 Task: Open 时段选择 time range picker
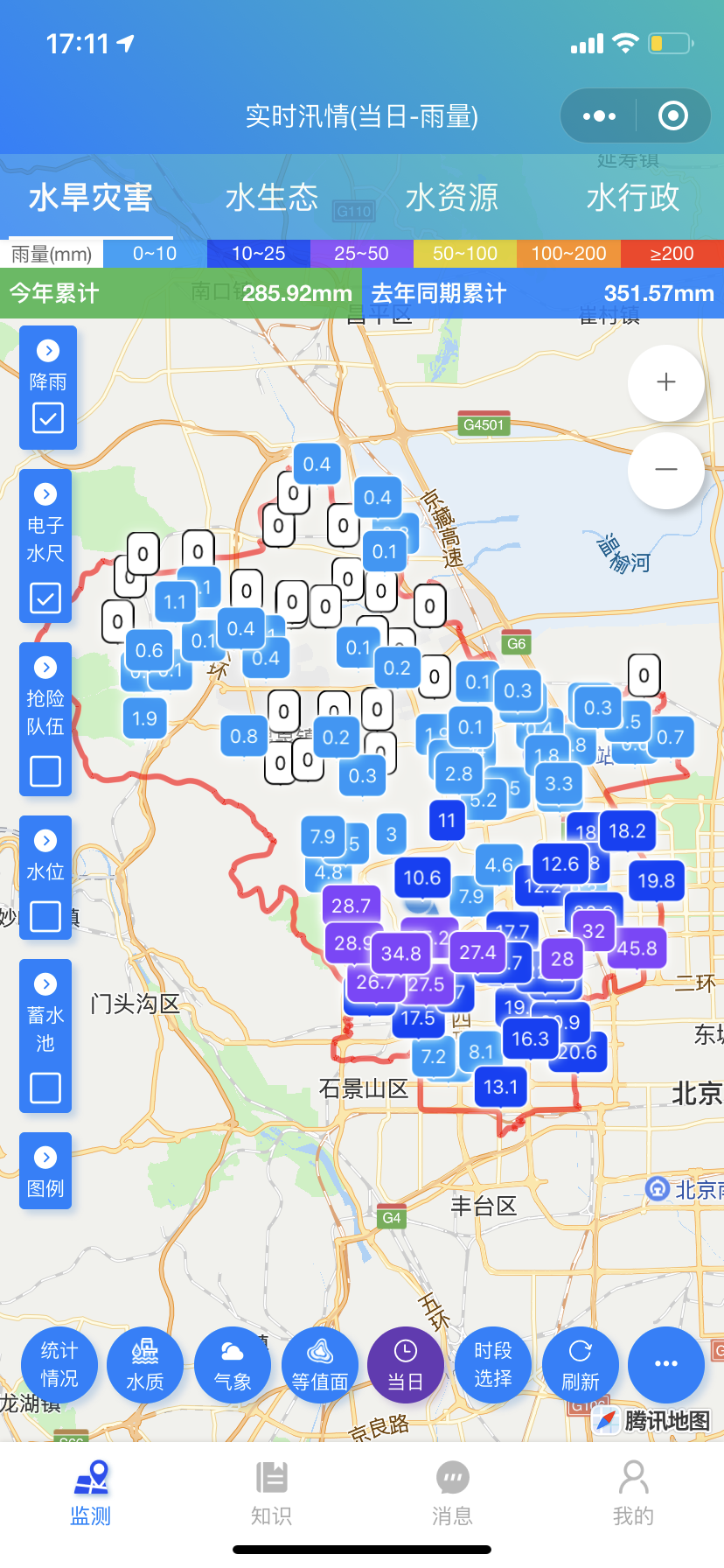[x=493, y=1364]
